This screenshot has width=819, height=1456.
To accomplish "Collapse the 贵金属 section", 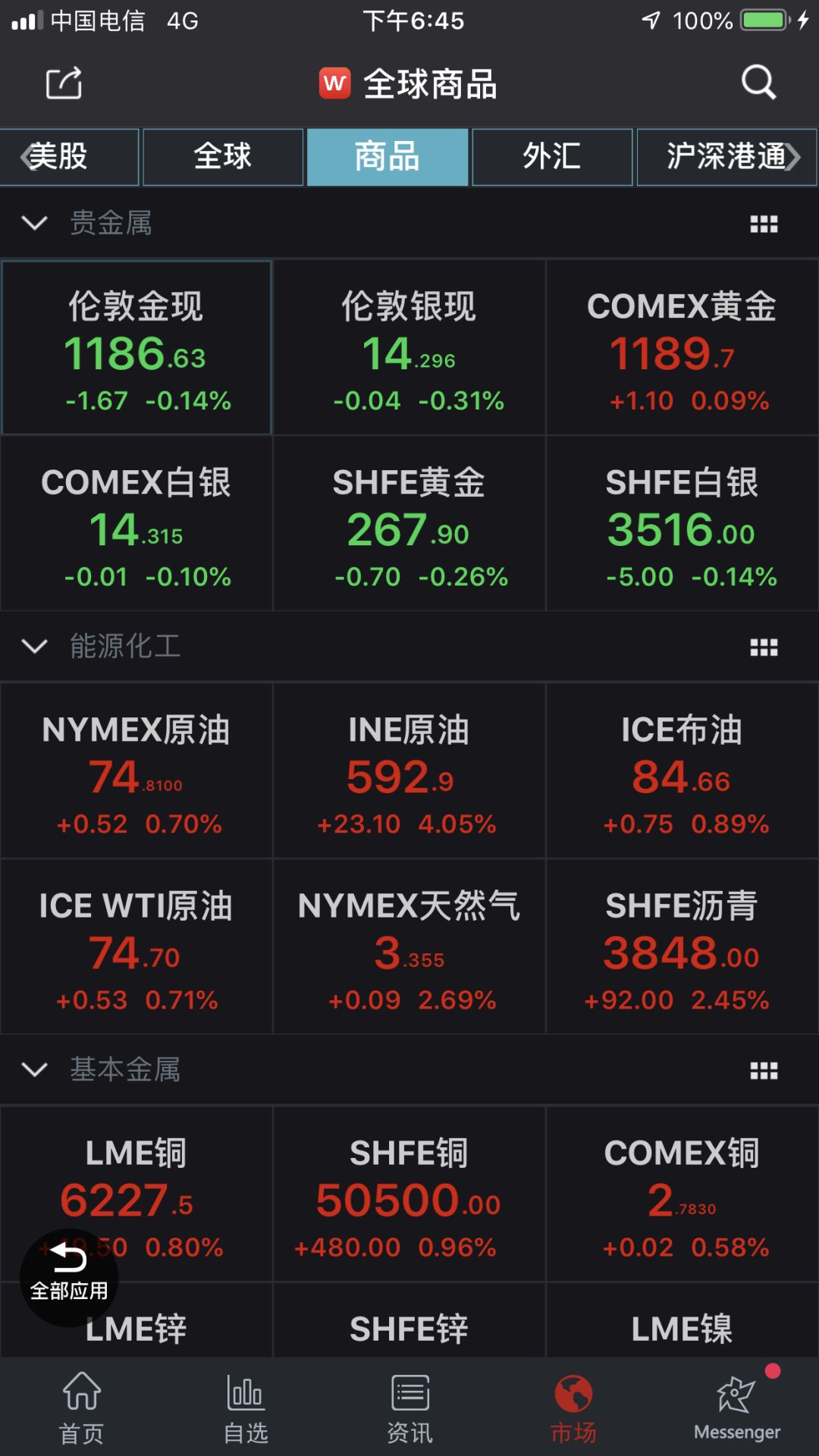I will 33,223.
